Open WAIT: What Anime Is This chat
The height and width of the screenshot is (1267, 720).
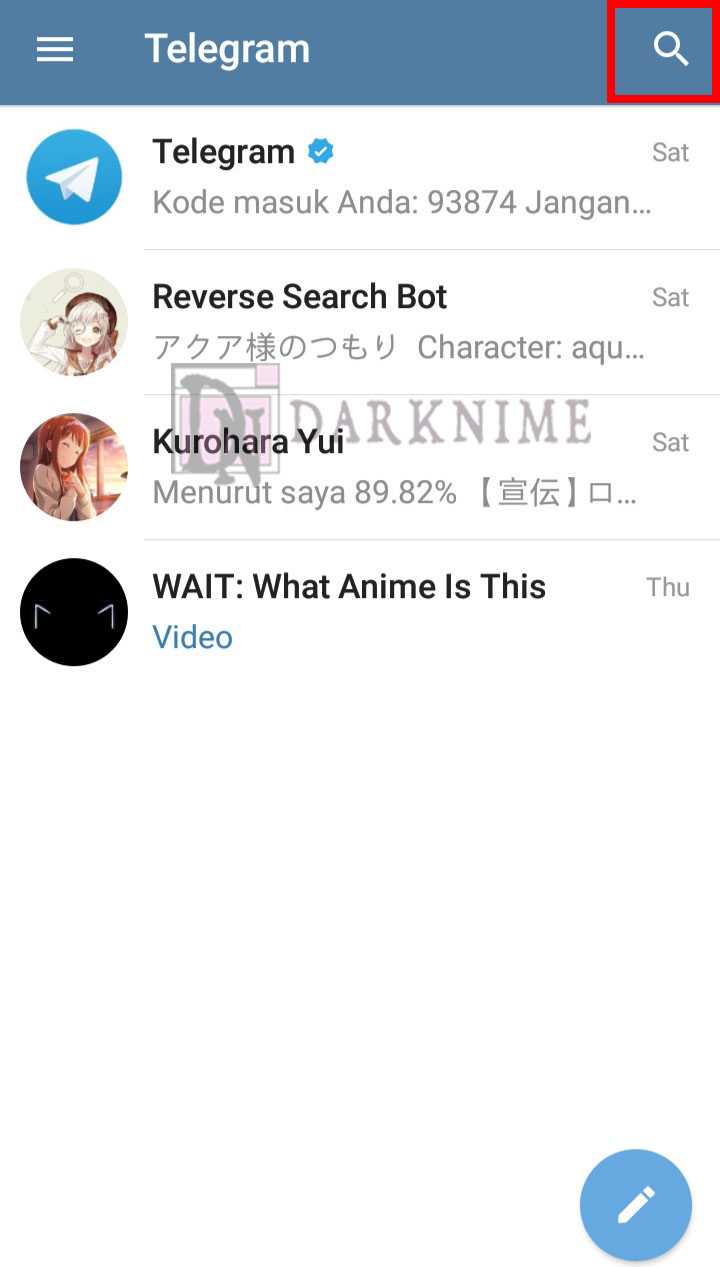click(x=400, y=611)
